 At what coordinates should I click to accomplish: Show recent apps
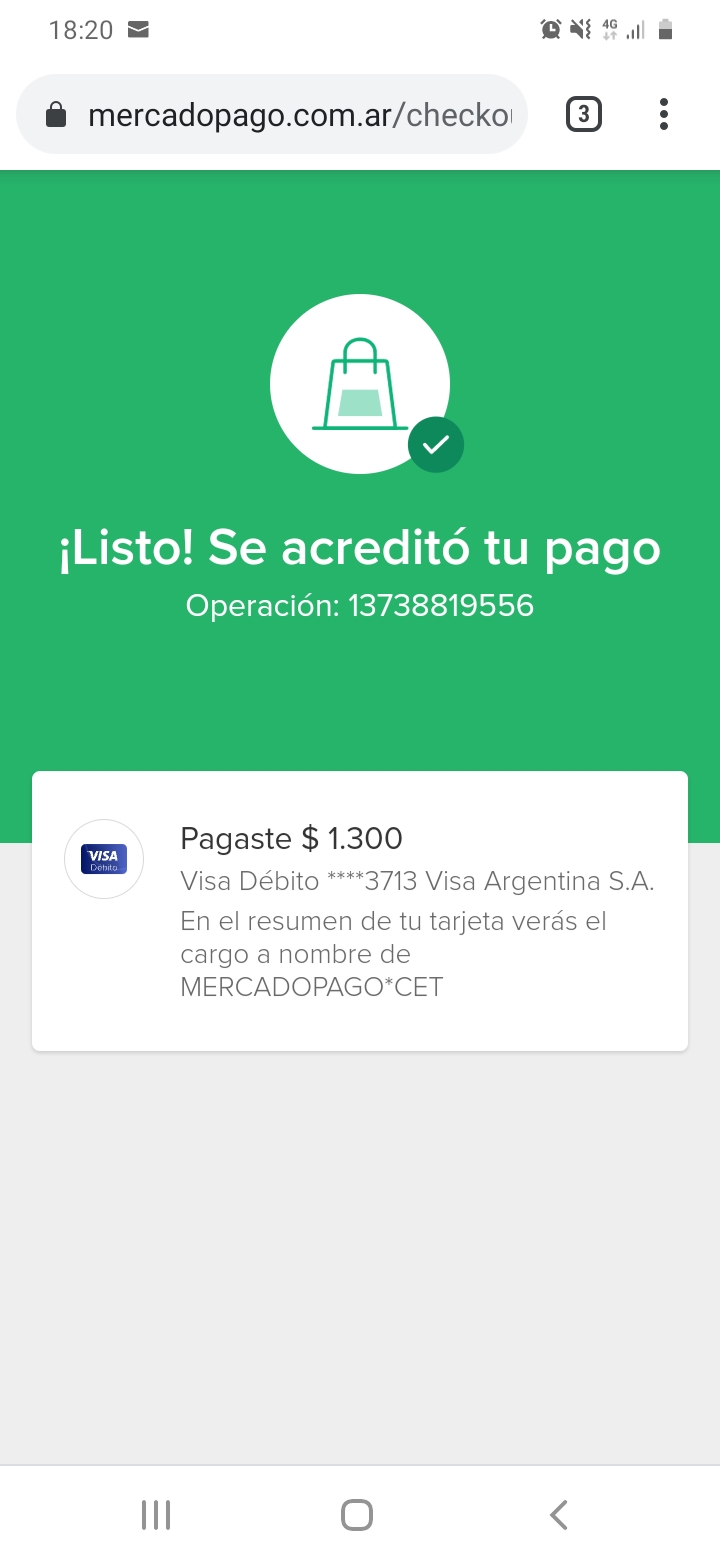[156, 1515]
